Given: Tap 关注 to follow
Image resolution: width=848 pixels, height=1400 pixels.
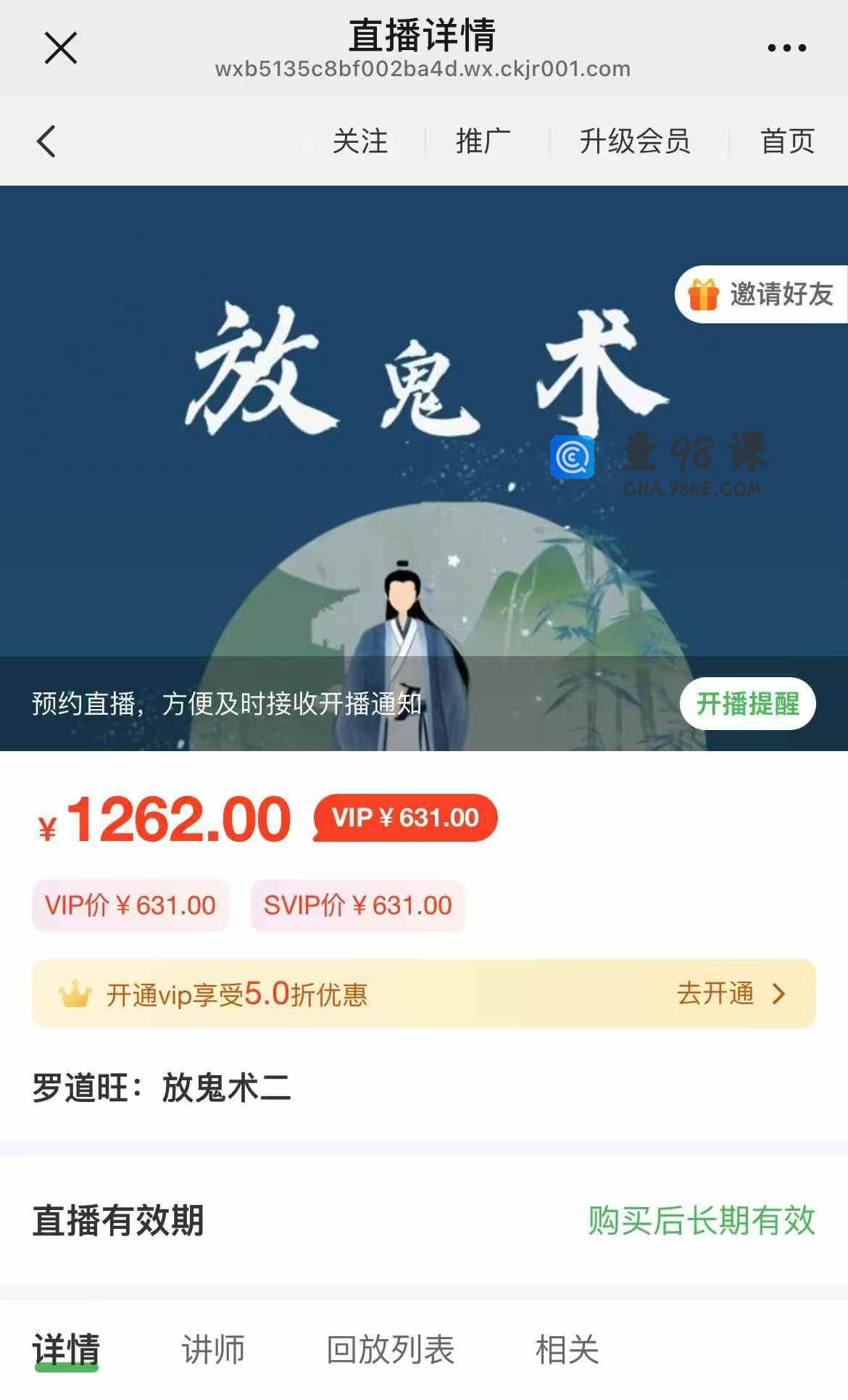Looking at the screenshot, I should pos(360,141).
